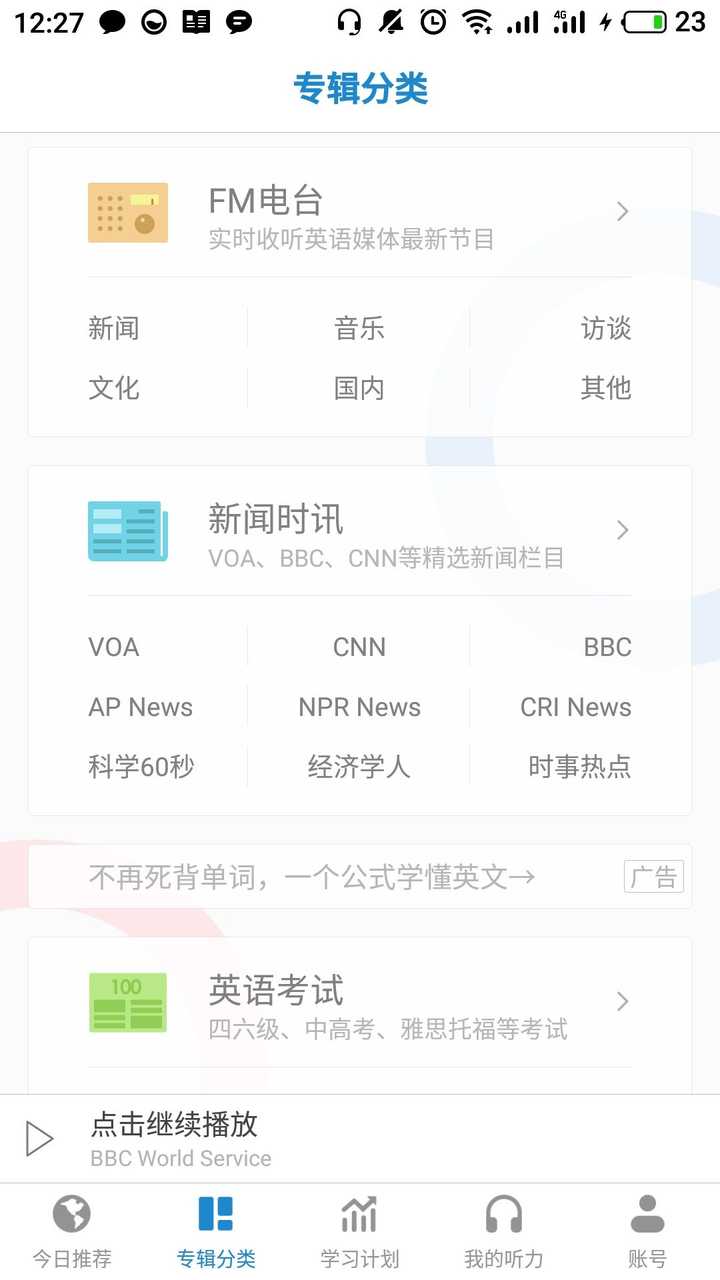This screenshot has height=1280, width=720.
Task: Select the 新闻 radio subcategory
Action: pos(114,329)
